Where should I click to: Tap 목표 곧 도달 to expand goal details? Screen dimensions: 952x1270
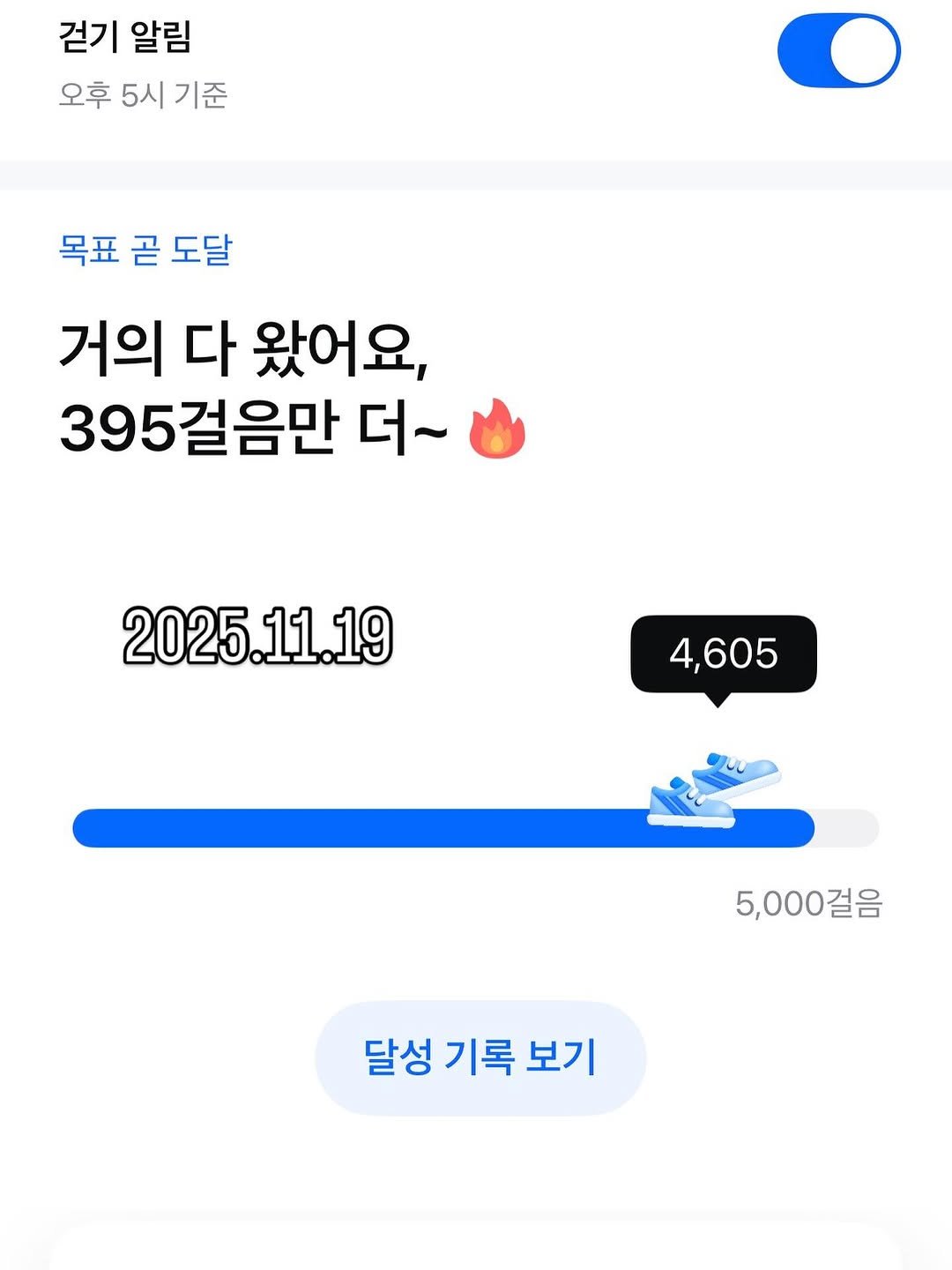click(145, 250)
